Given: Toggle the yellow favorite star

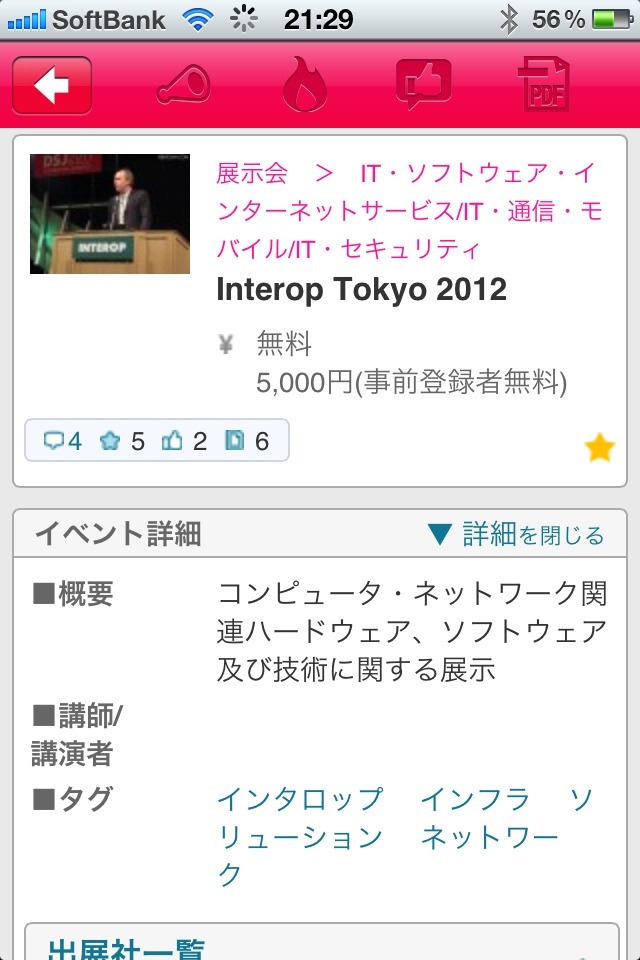Looking at the screenshot, I should pyautogui.click(x=599, y=448).
